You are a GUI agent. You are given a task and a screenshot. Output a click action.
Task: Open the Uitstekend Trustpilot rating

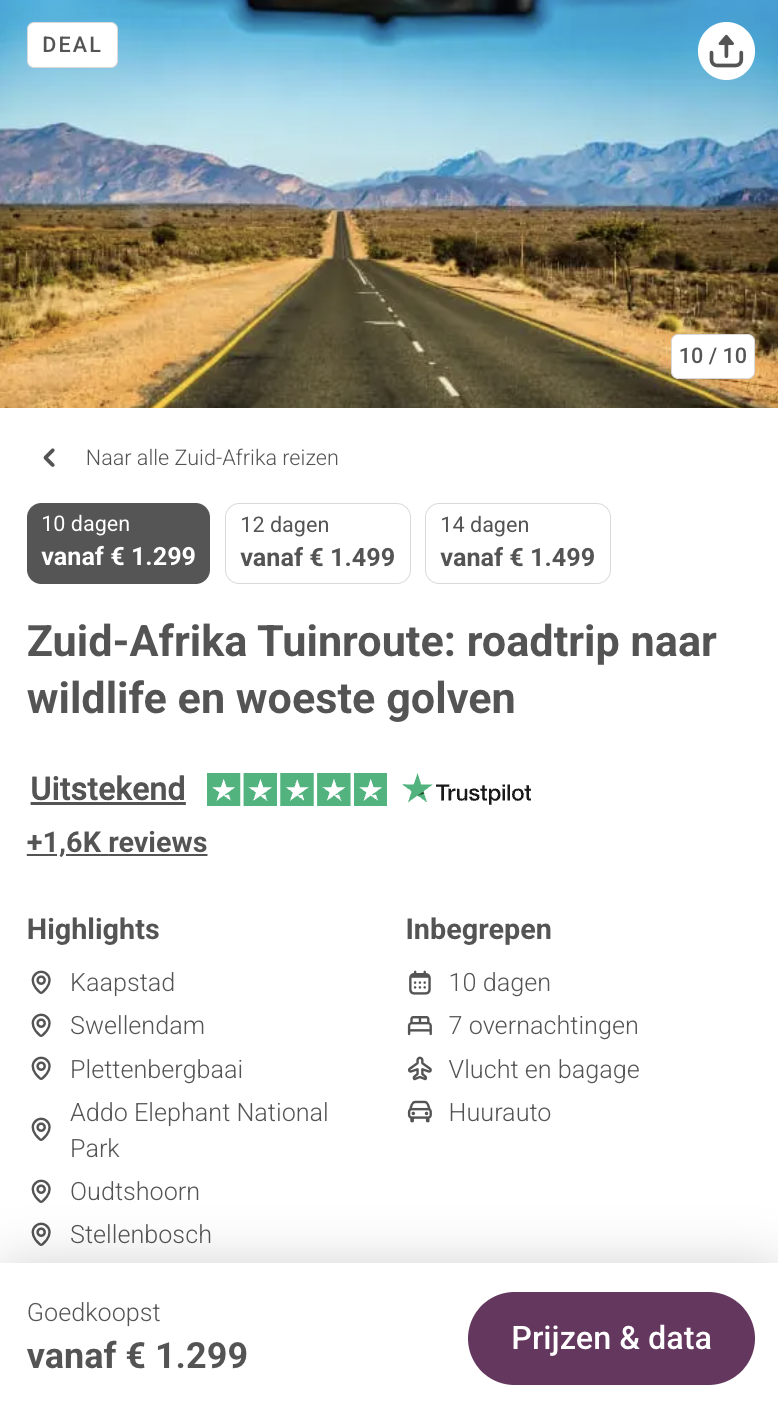pos(108,789)
